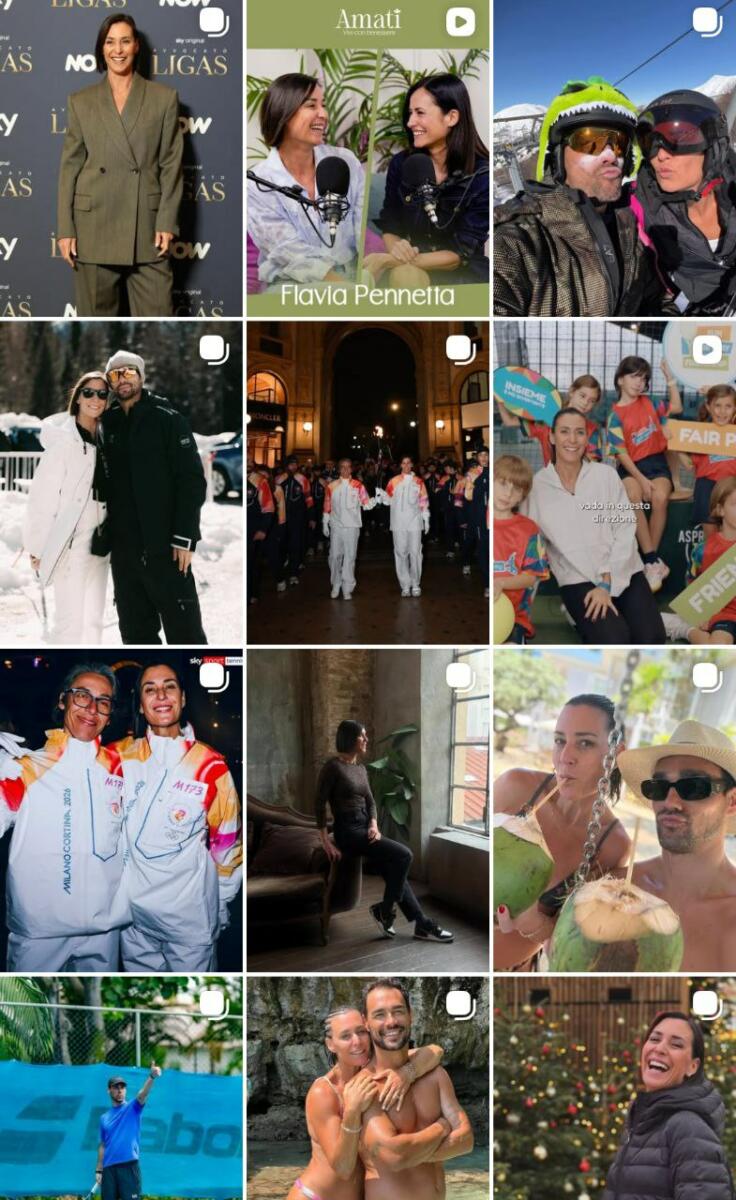Open the photo beside the decorated Christmas tree

click(614, 1088)
